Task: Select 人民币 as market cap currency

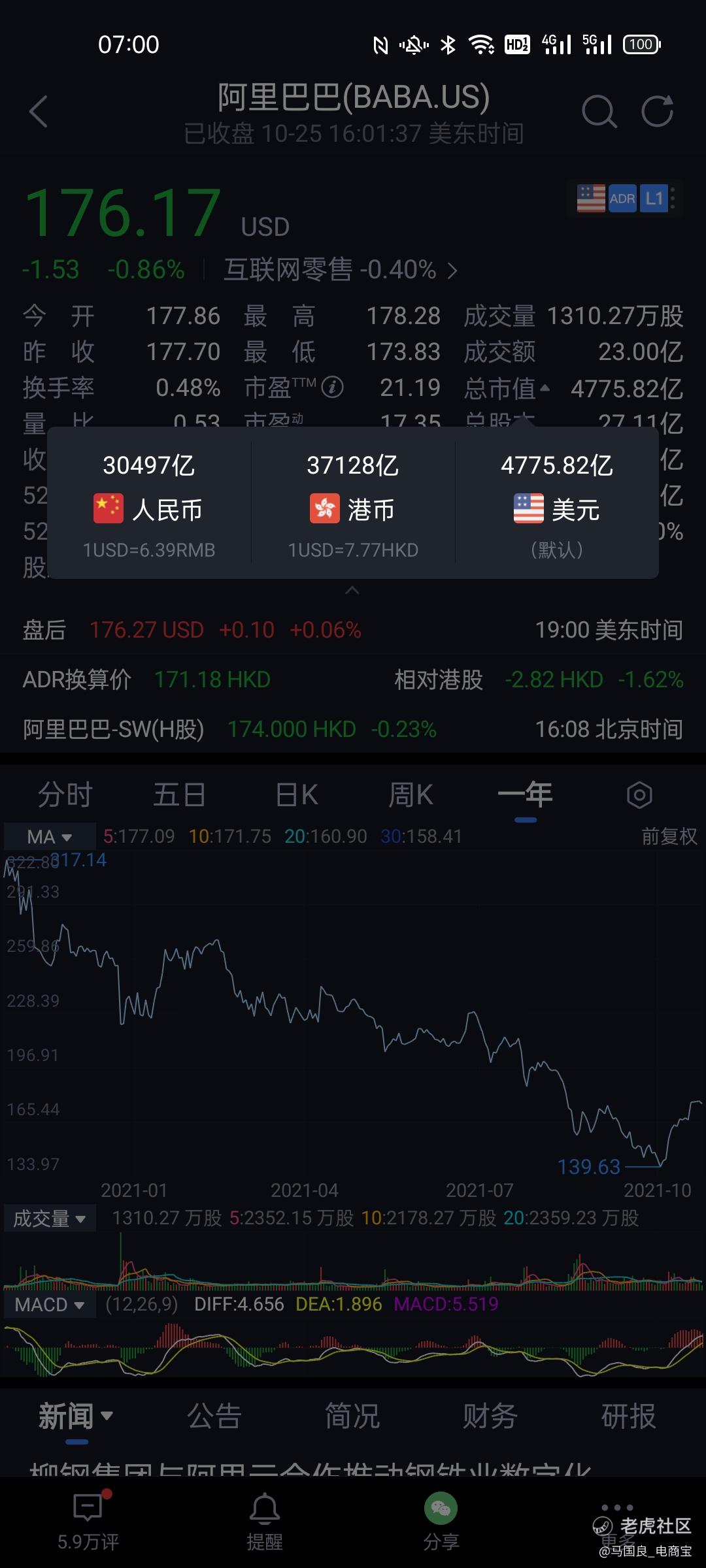Action: pyautogui.click(x=149, y=503)
